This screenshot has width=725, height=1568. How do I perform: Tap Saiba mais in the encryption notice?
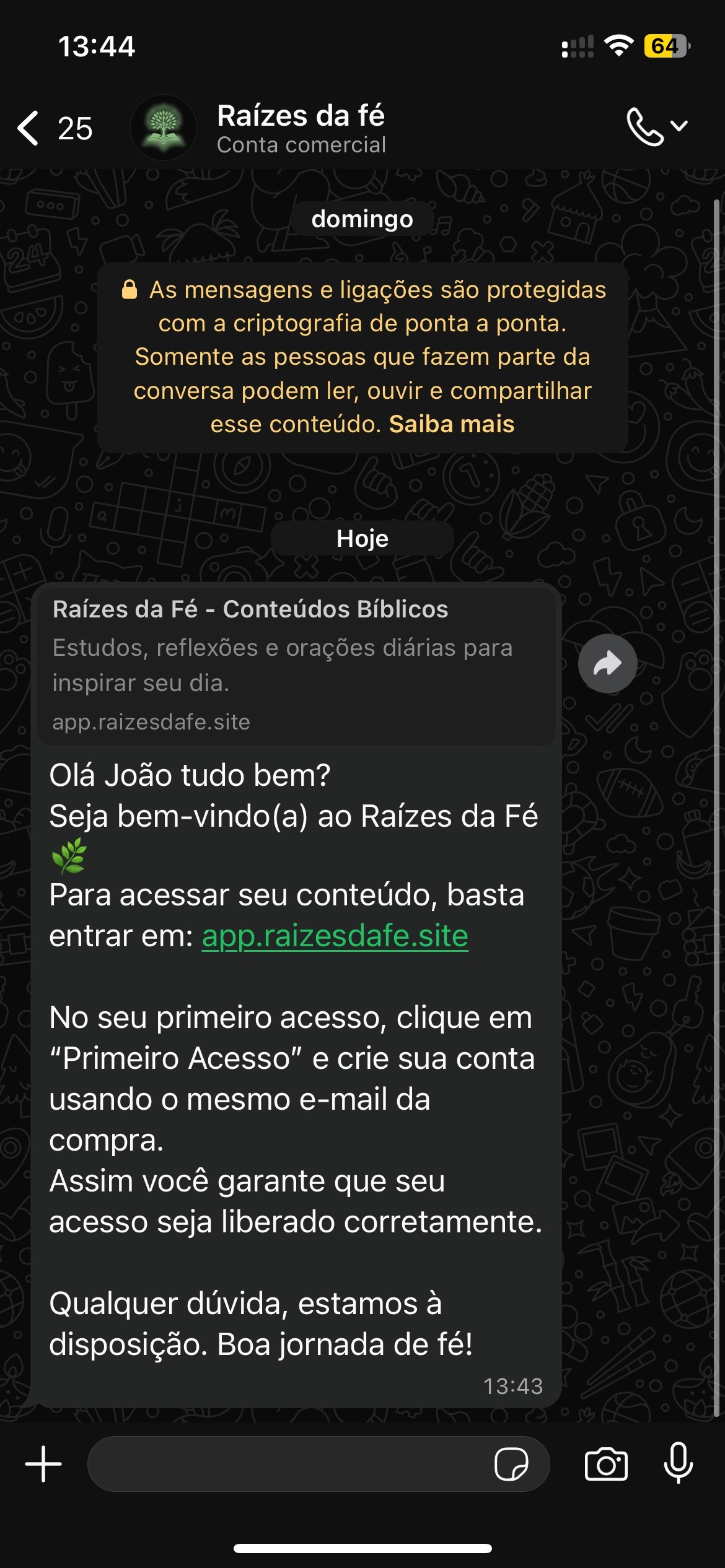452,425
